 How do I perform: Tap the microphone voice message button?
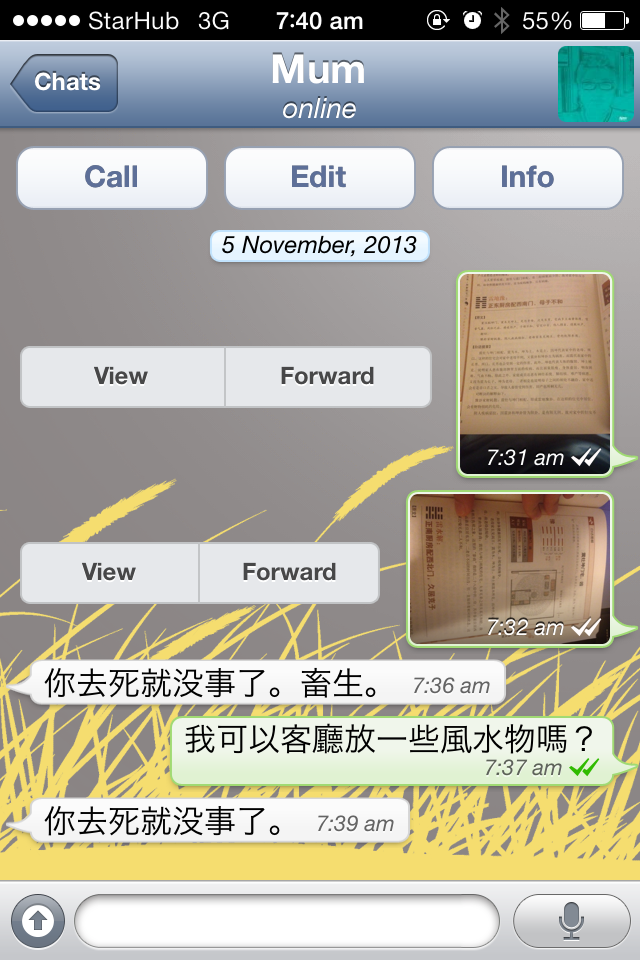(x=571, y=920)
